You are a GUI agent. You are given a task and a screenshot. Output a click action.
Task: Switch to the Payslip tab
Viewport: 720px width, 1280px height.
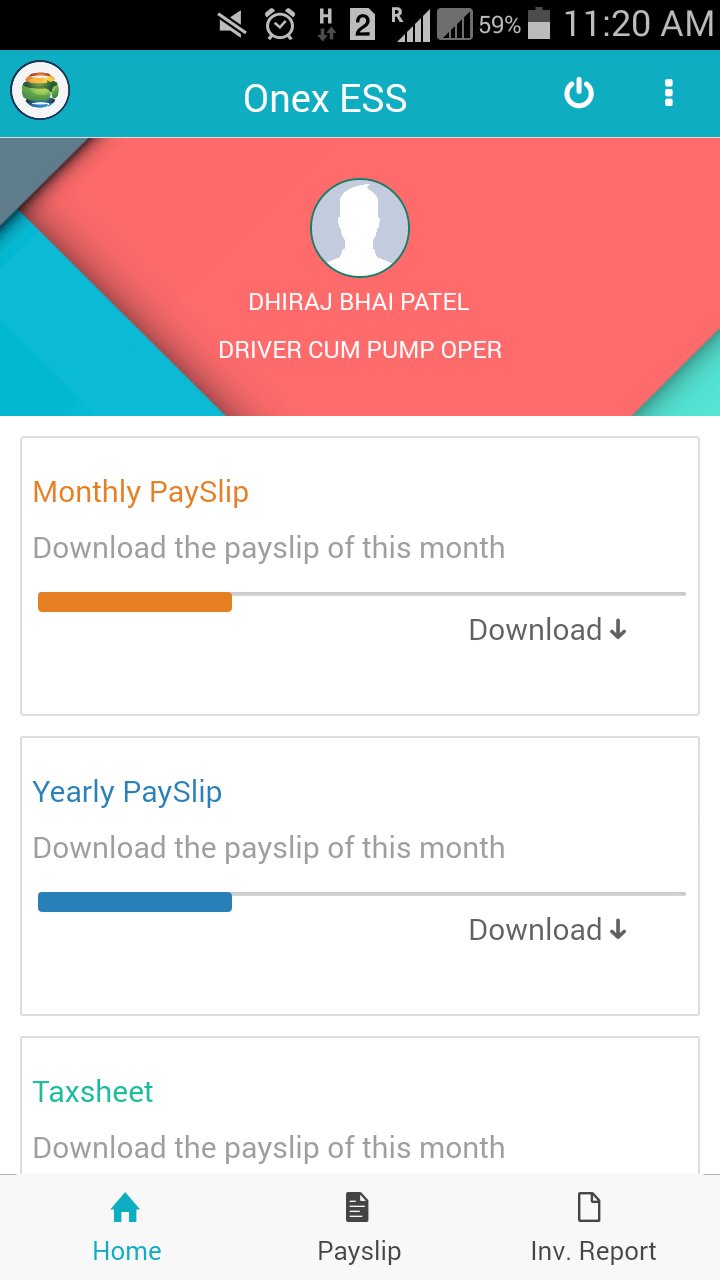(x=359, y=1228)
